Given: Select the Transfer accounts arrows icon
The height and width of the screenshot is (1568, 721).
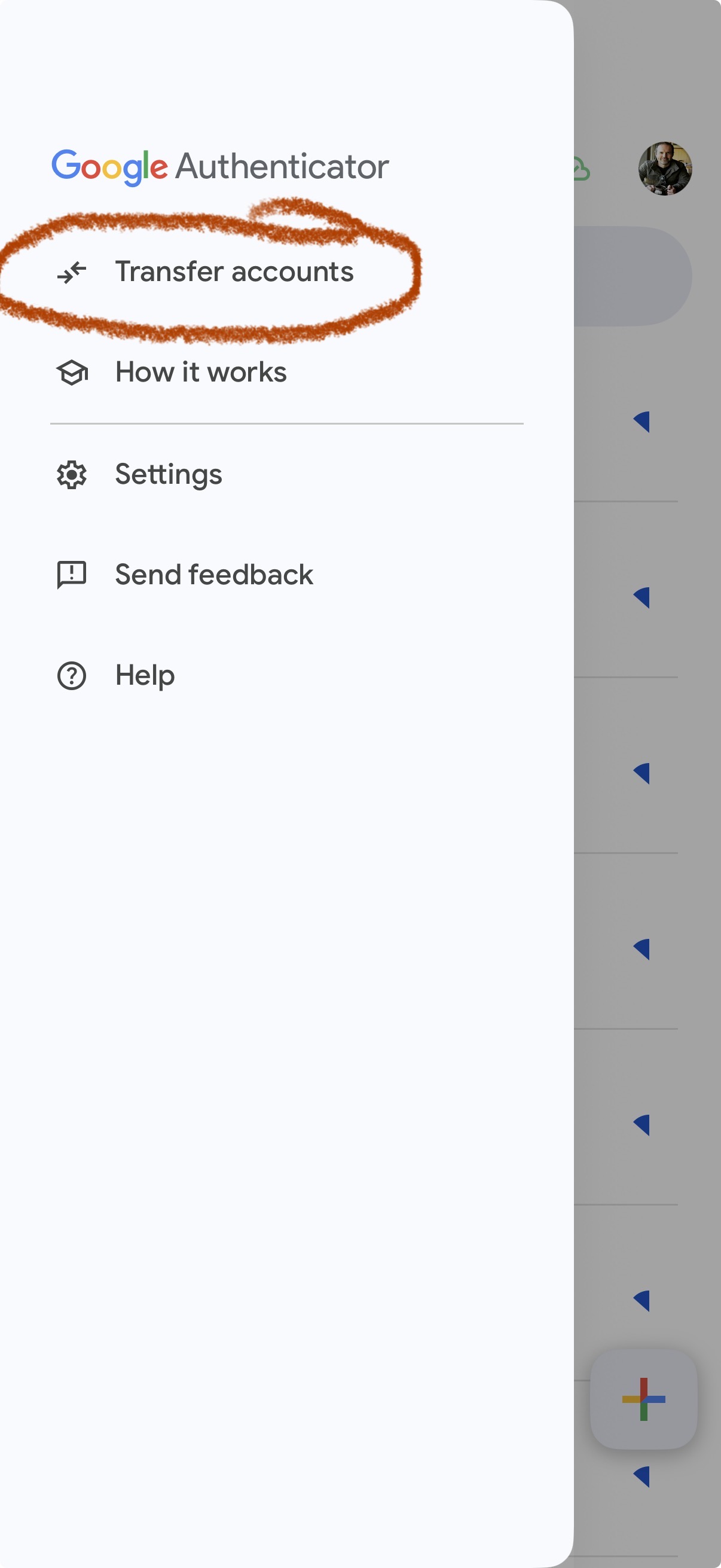Looking at the screenshot, I should pos(72,274).
